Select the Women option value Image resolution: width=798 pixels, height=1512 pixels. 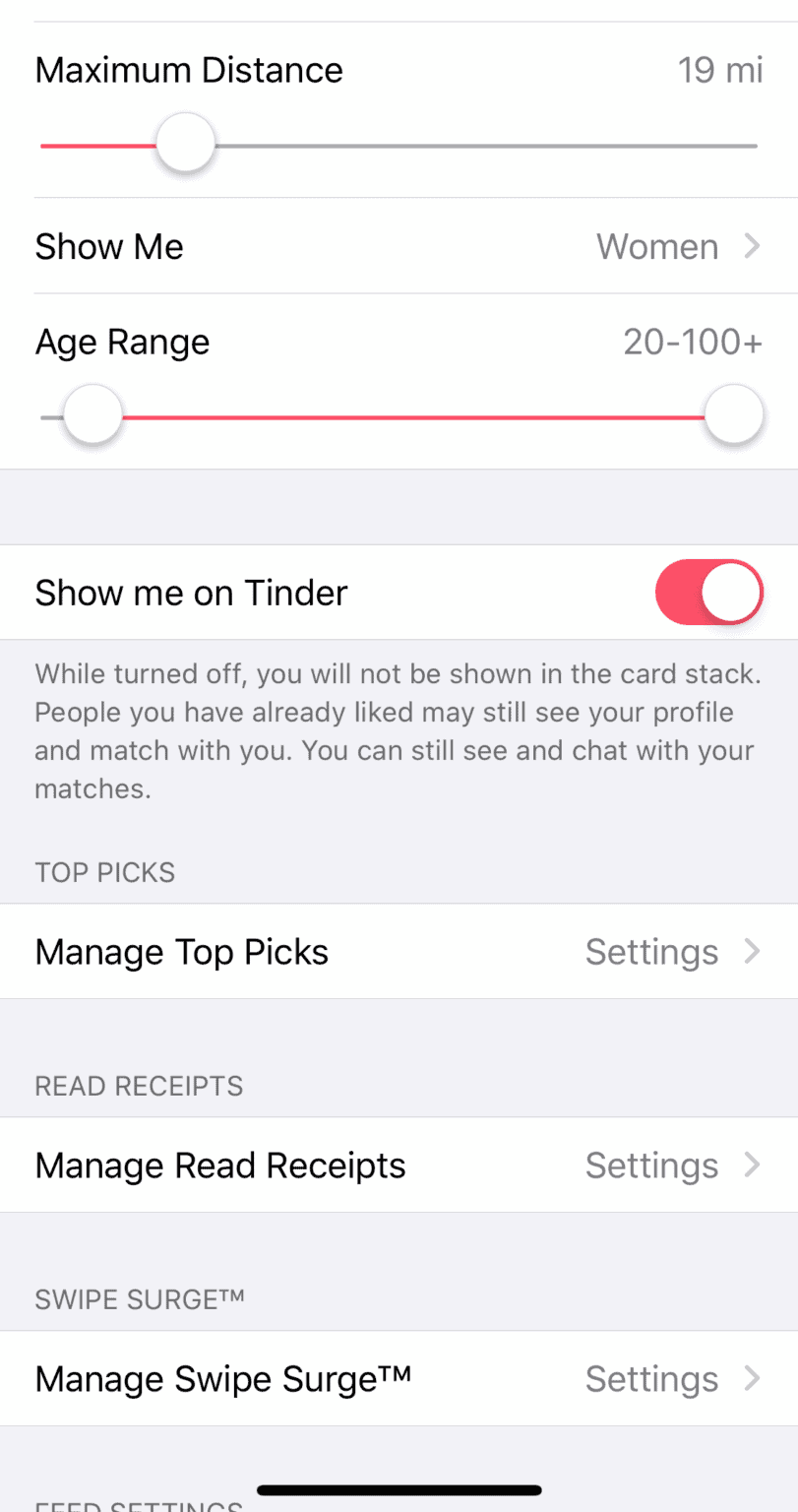click(x=656, y=247)
